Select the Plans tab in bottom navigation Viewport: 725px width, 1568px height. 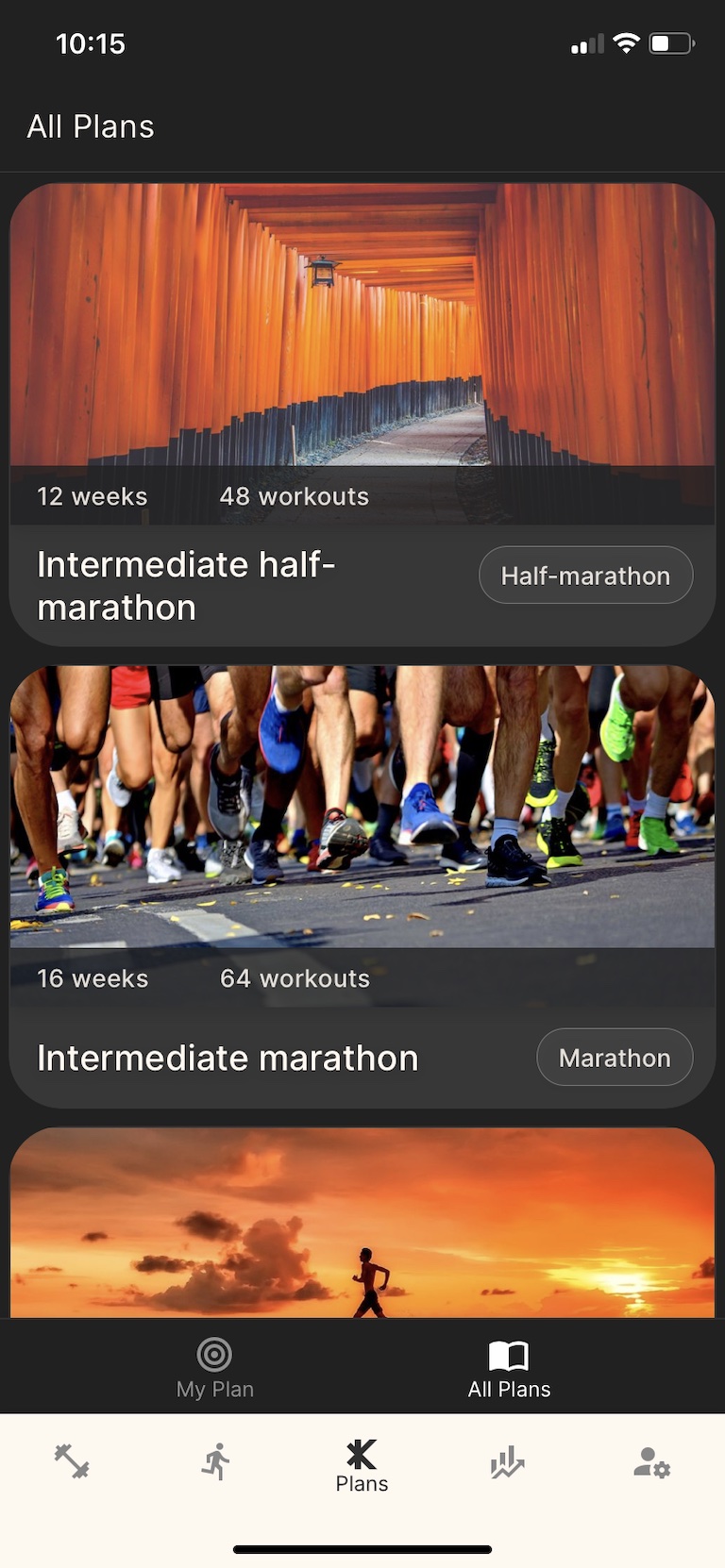pyautogui.click(x=362, y=1467)
